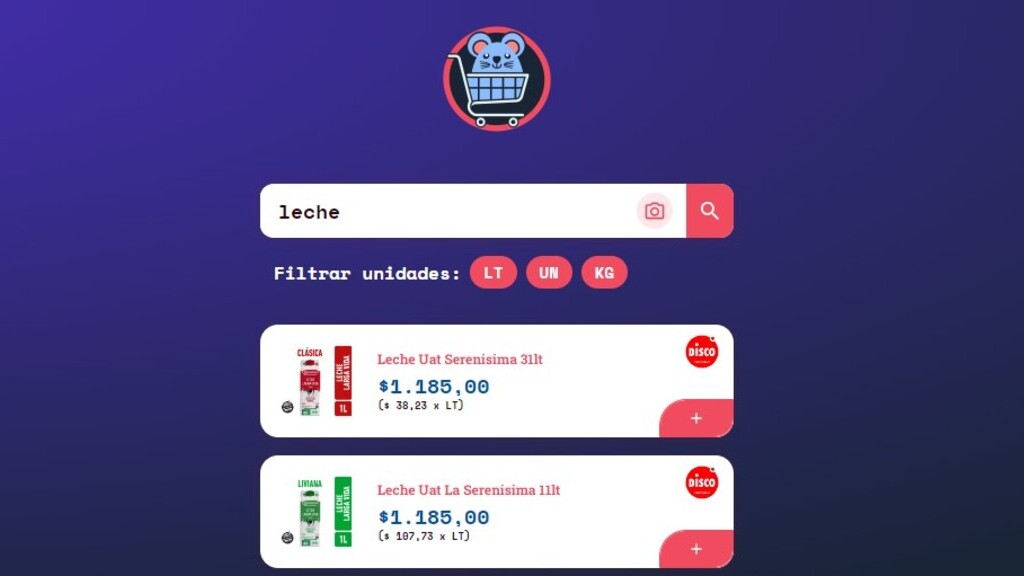1024x576 pixels.
Task: Select the UN unit filter chip
Action: click(x=549, y=273)
